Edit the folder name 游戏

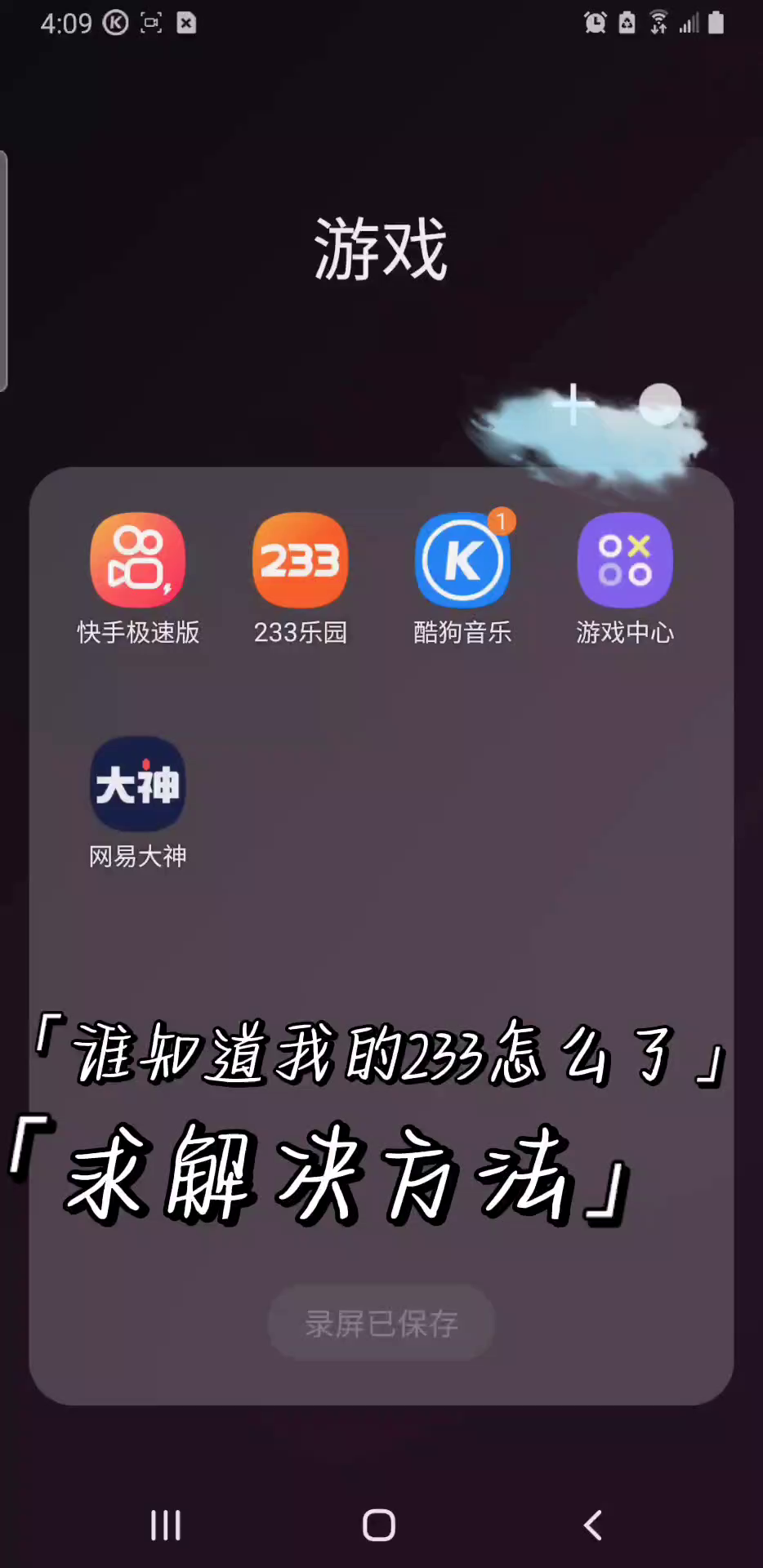point(381,249)
